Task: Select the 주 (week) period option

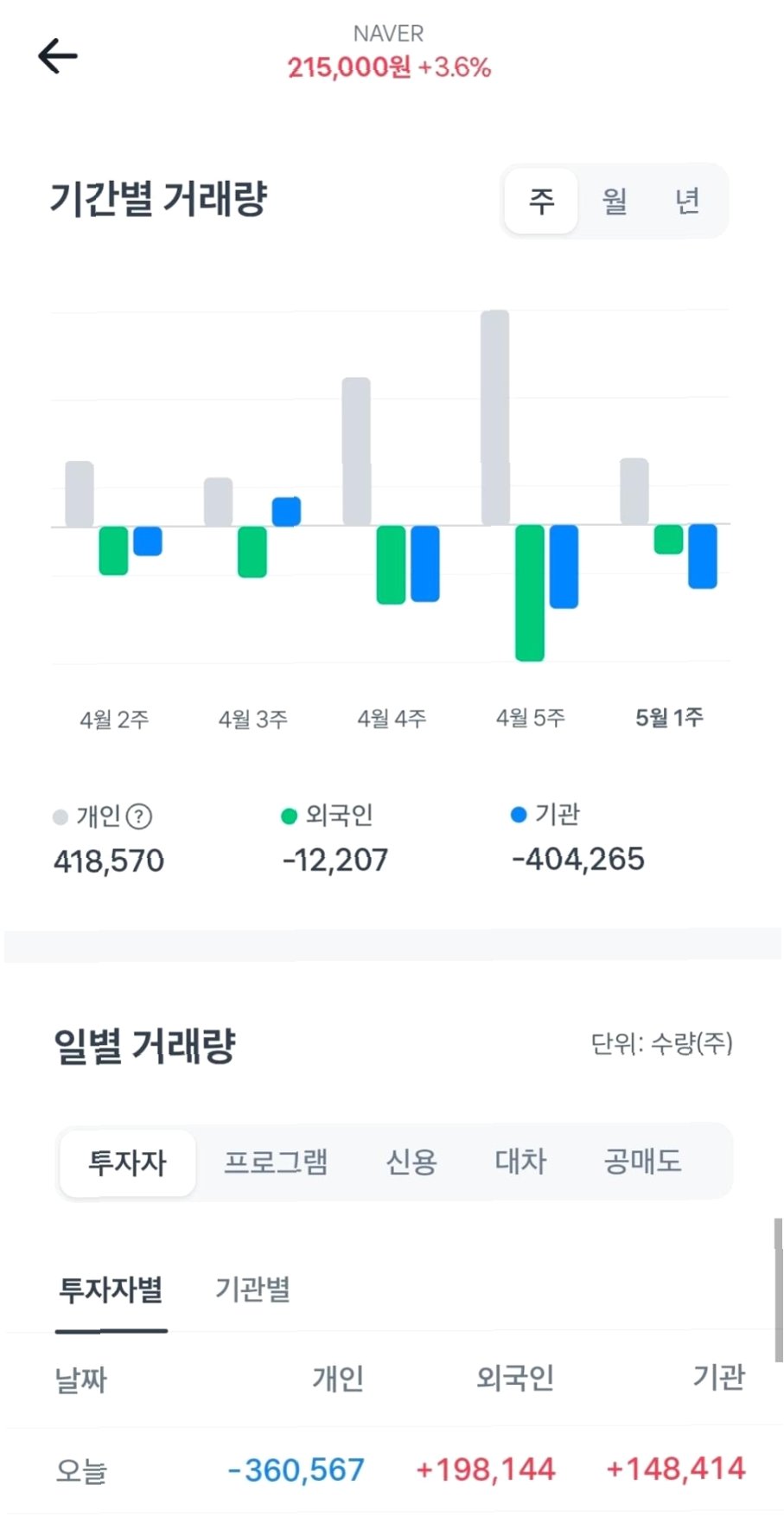Action: (541, 201)
